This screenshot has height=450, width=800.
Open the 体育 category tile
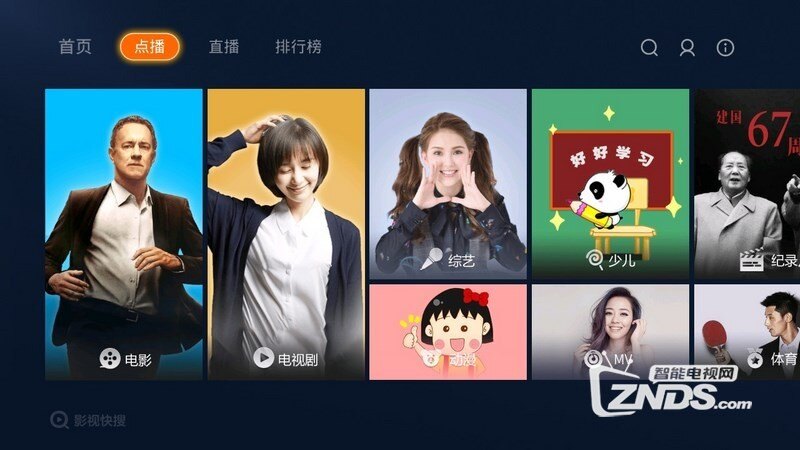[x=746, y=332]
